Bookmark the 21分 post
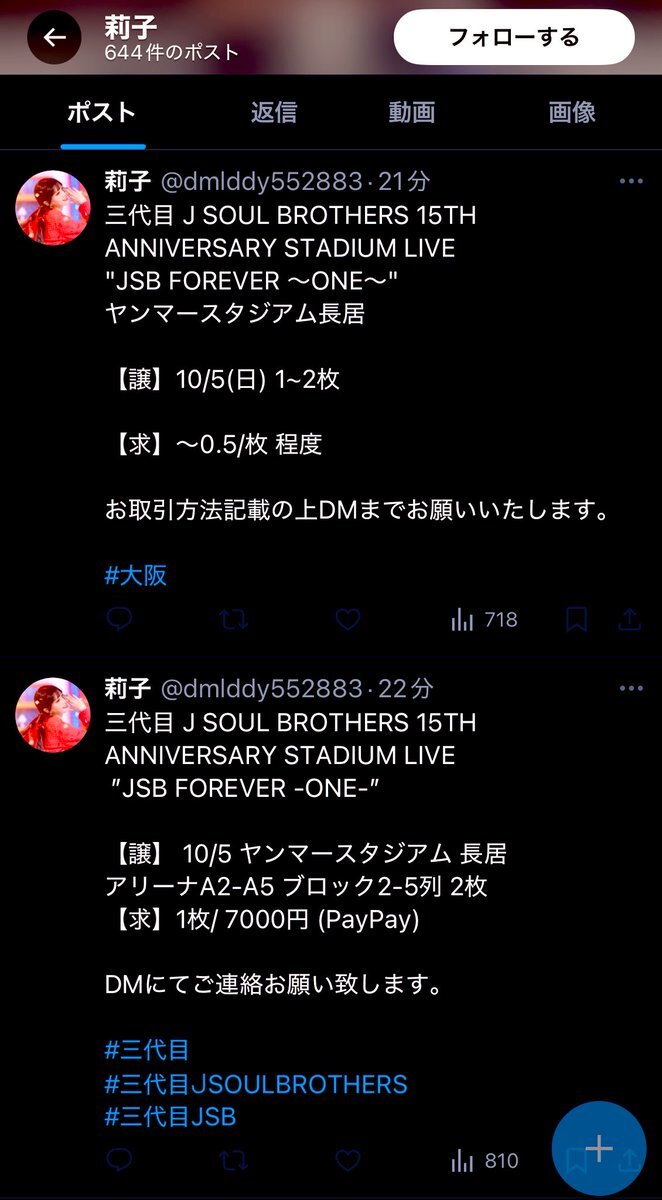662x1200 pixels. coord(576,620)
